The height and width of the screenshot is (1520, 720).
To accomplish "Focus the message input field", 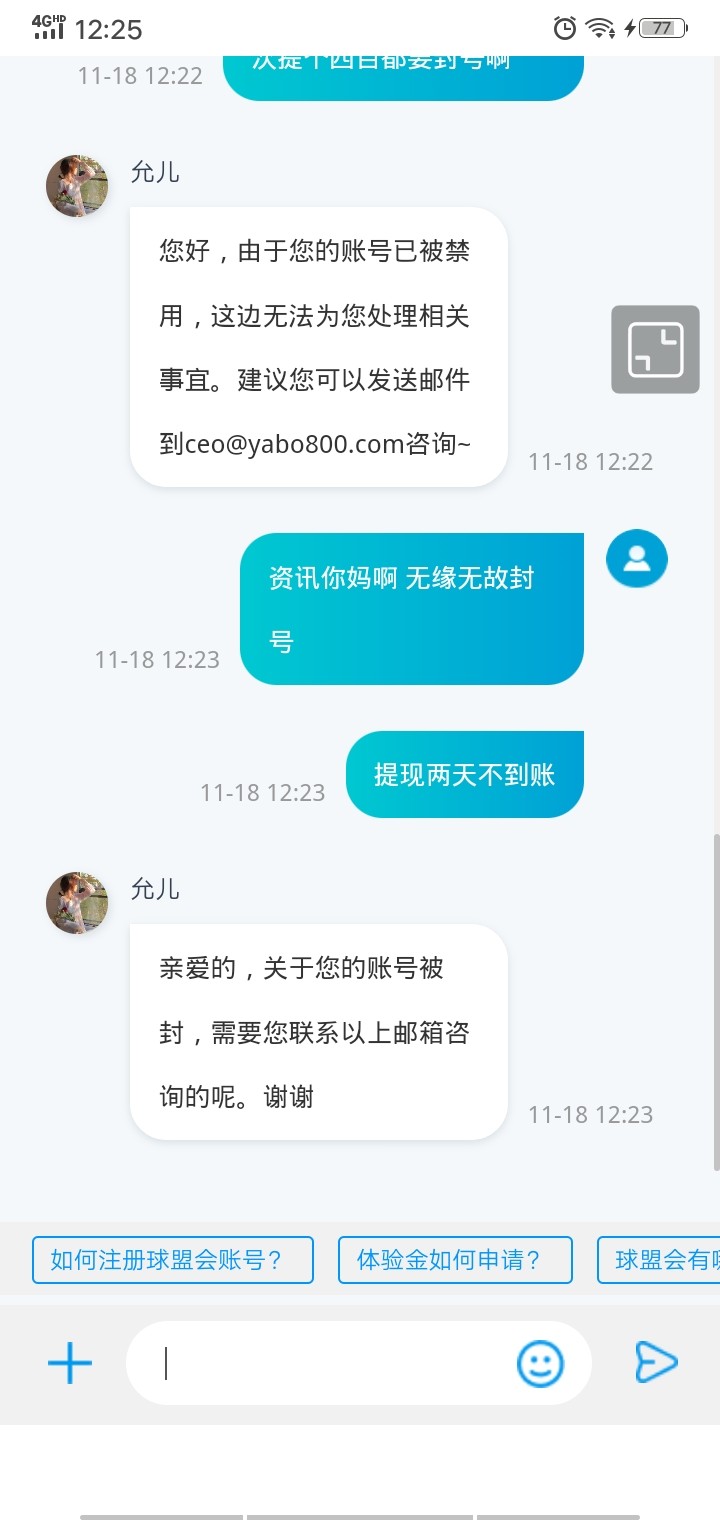I will pyautogui.click(x=330, y=1363).
